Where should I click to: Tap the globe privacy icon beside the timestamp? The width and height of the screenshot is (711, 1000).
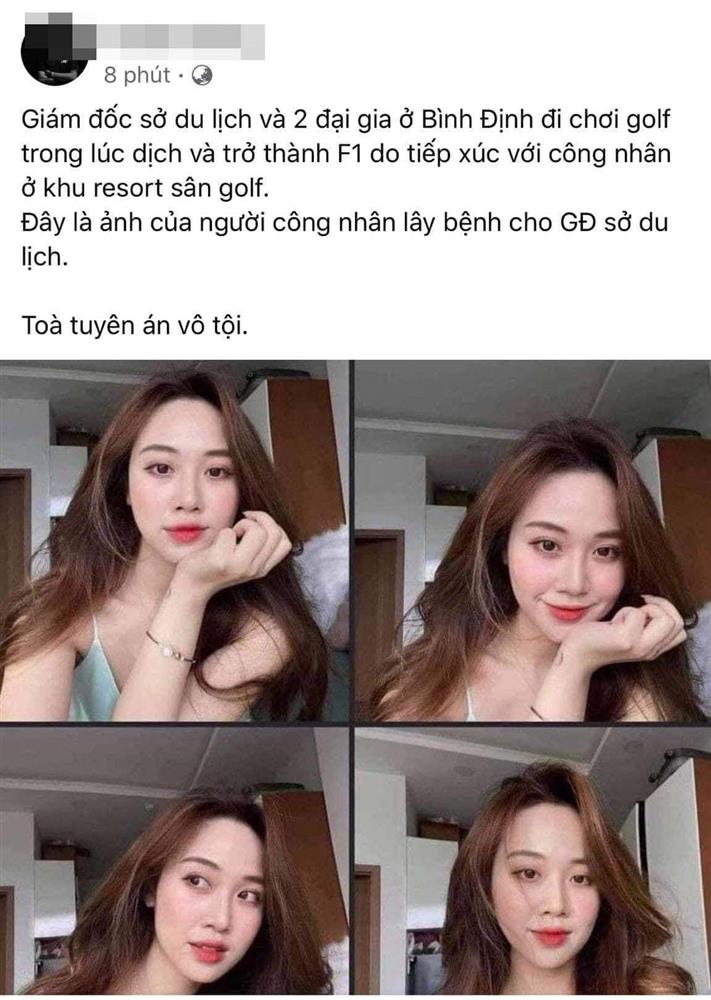pyautogui.click(x=201, y=74)
